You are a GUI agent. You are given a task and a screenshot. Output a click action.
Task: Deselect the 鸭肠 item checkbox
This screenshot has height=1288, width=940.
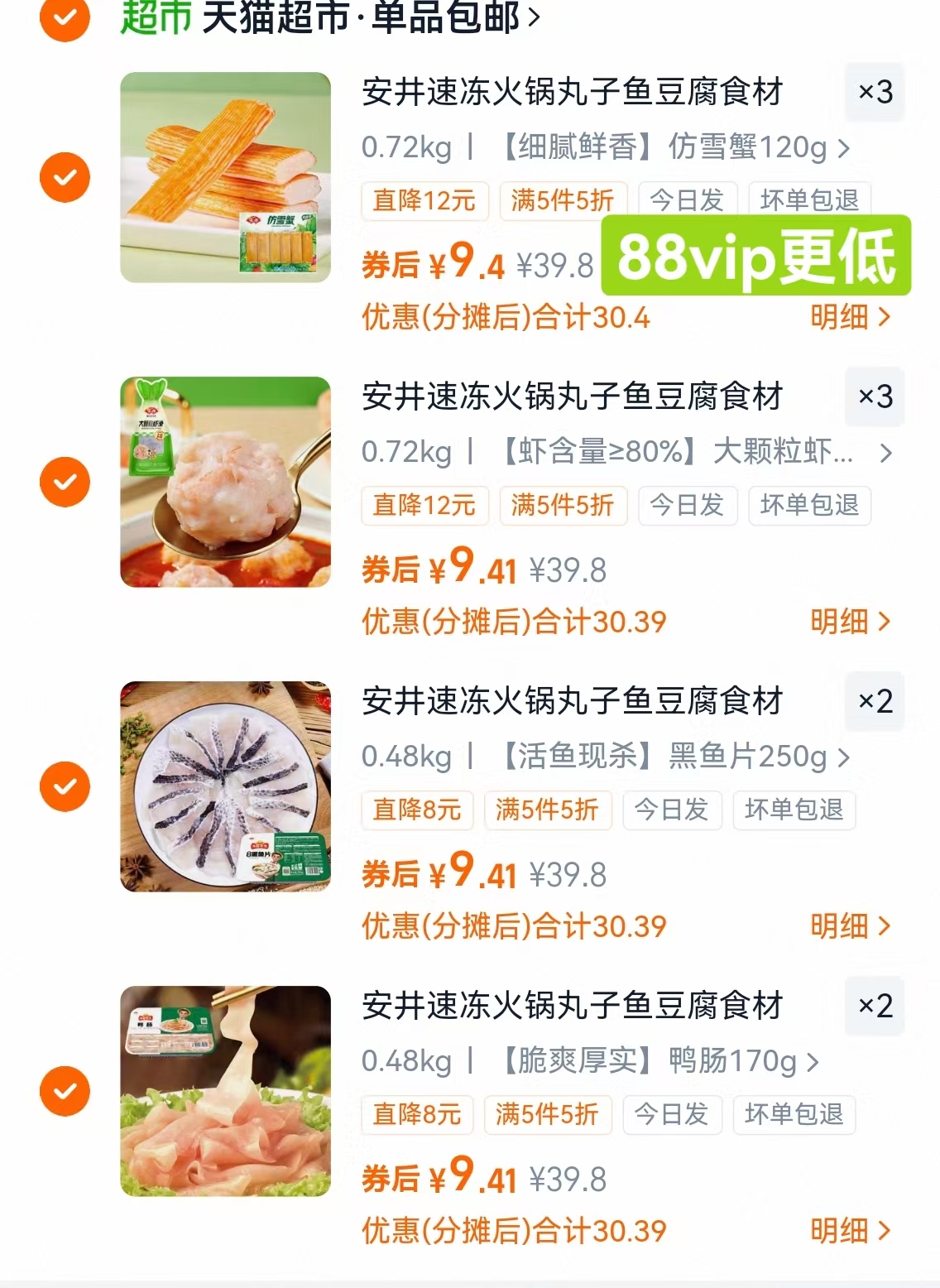coord(64,1090)
